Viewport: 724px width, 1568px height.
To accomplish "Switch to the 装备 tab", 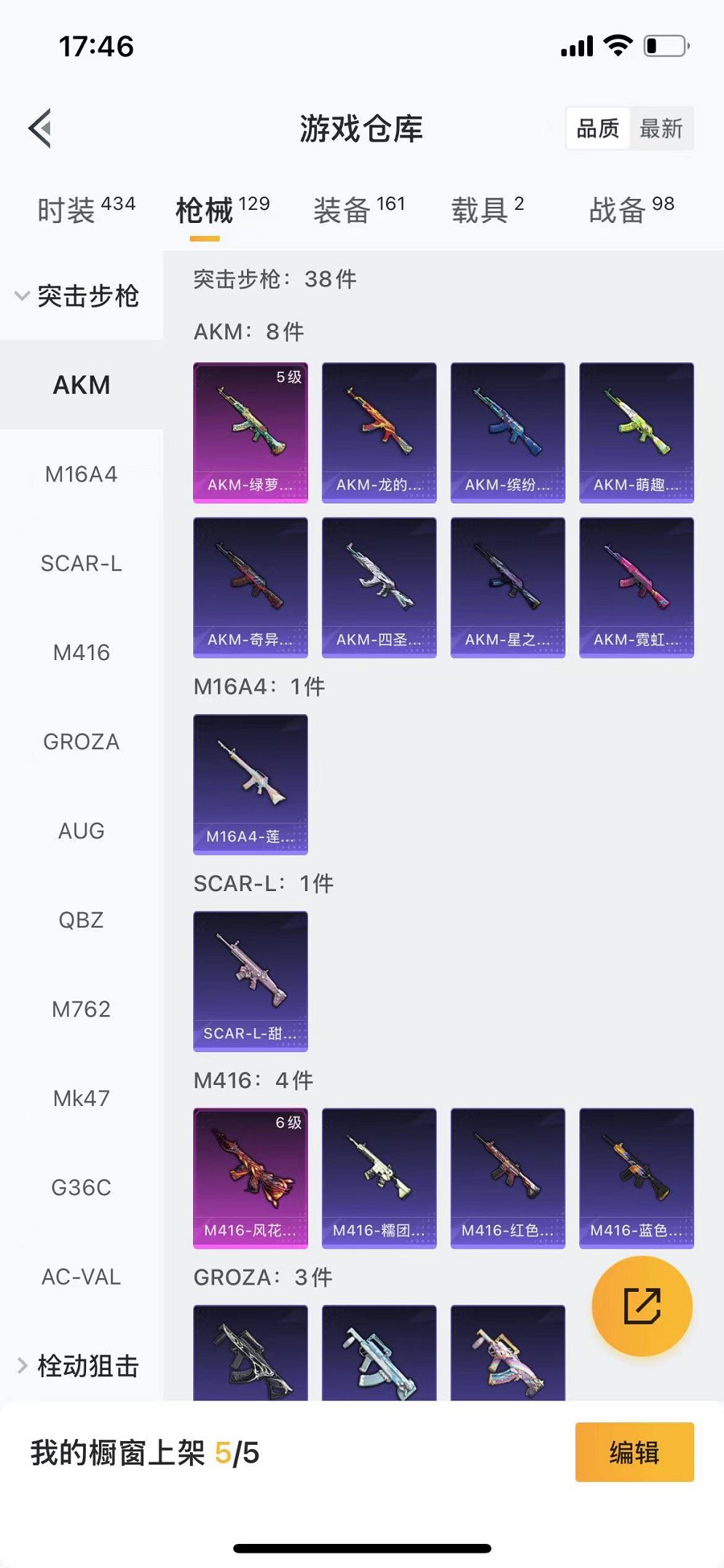I will 358,210.
